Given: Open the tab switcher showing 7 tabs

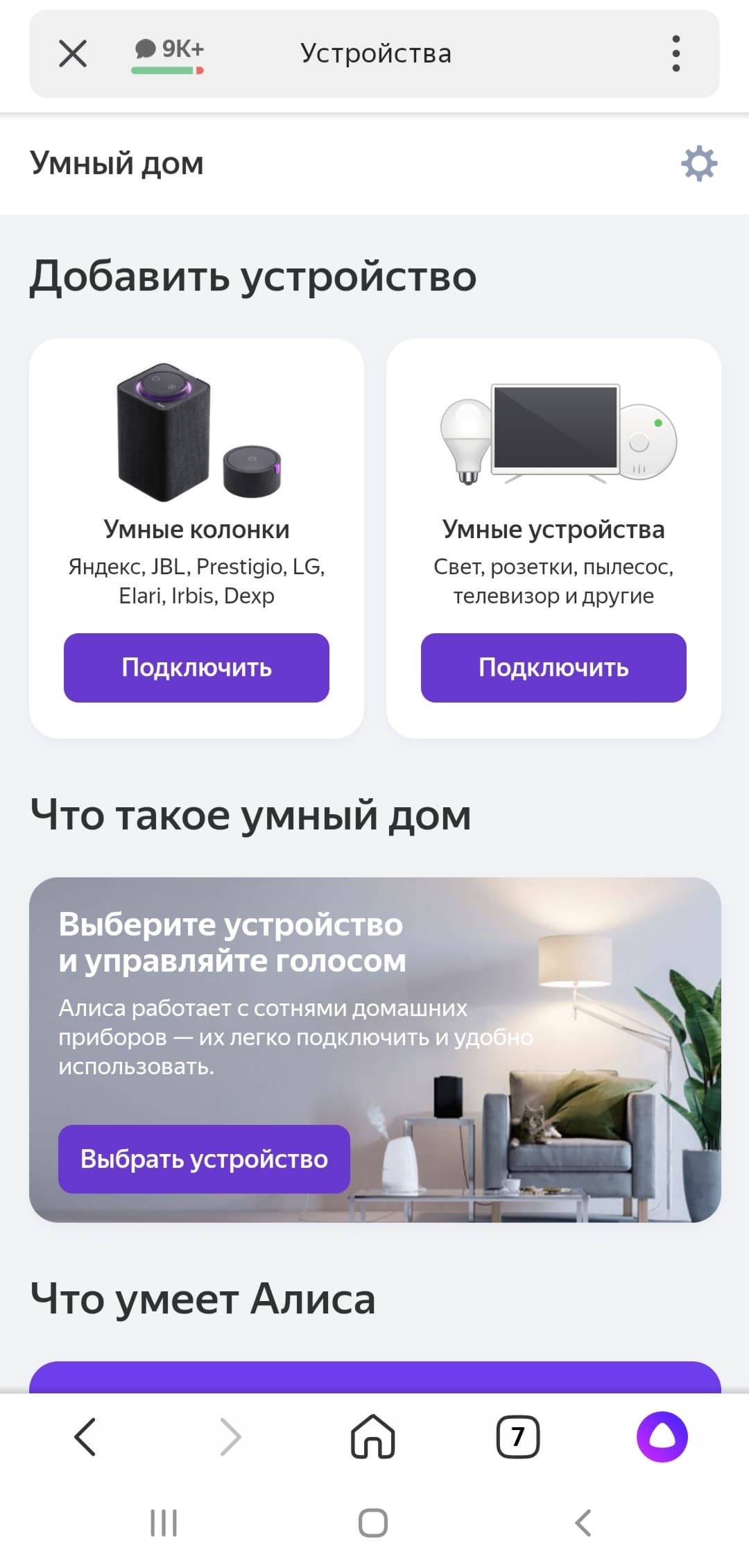Looking at the screenshot, I should pyautogui.click(x=517, y=1437).
